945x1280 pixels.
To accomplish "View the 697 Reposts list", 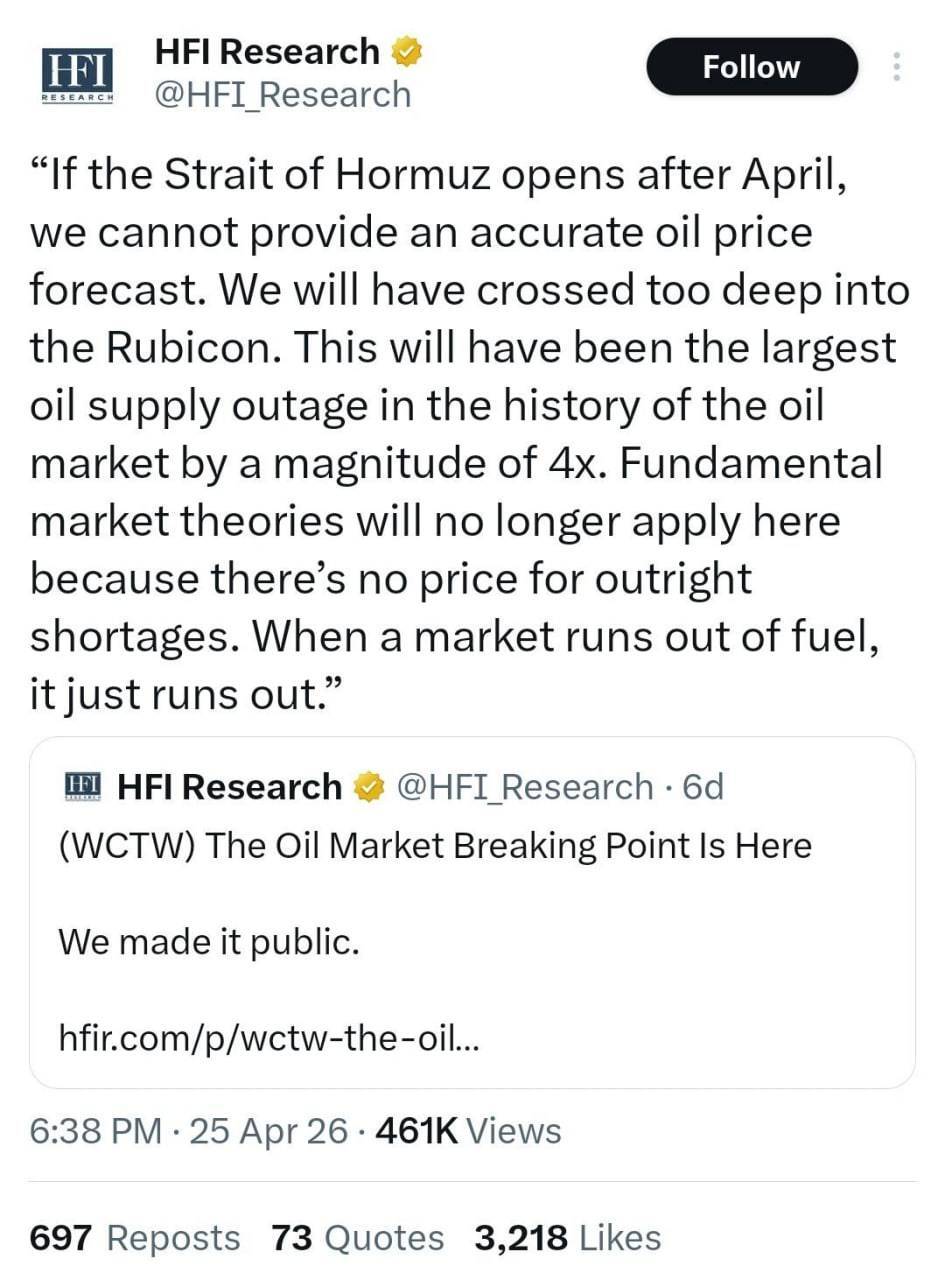I will [135, 1238].
